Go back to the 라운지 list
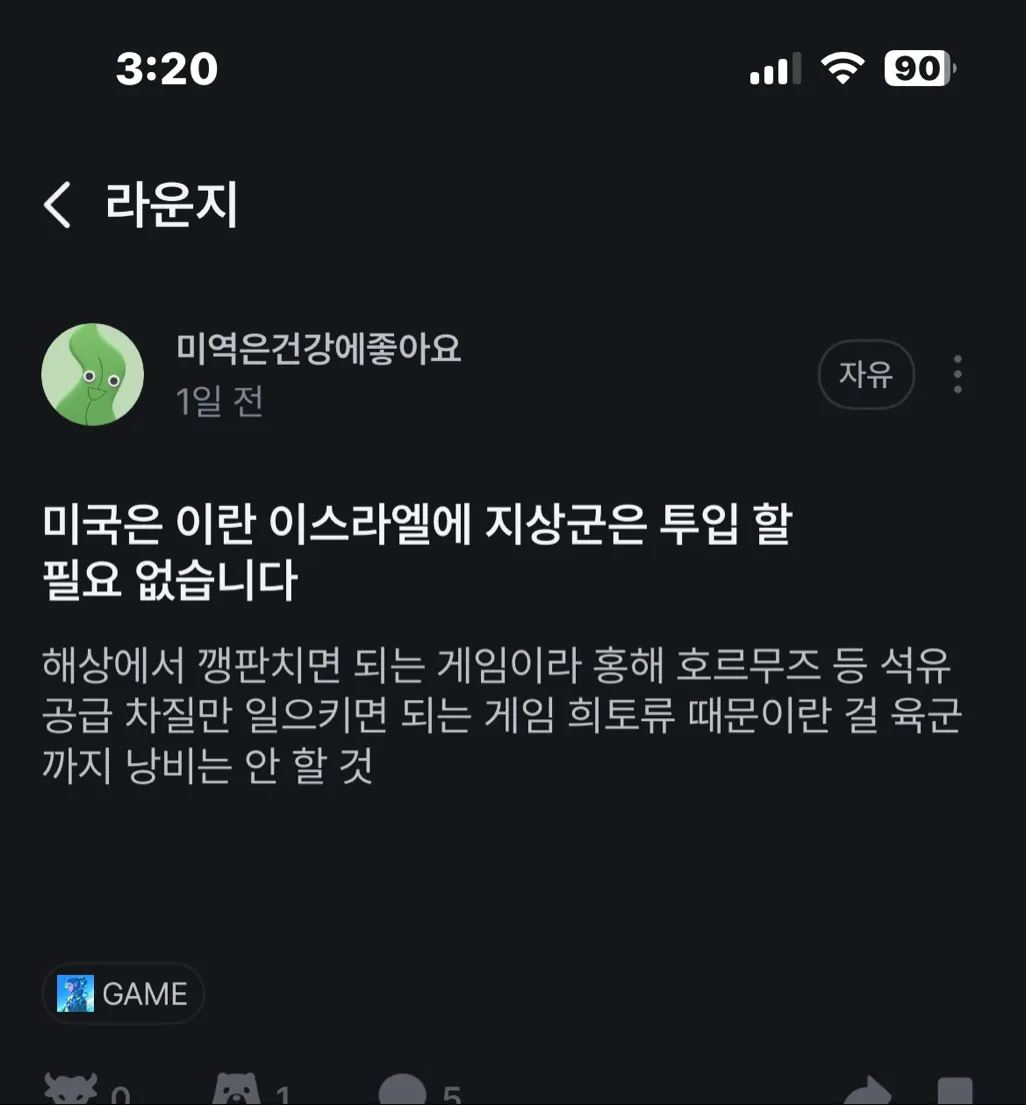The height and width of the screenshot is (1105, 1026). (58, 205)
